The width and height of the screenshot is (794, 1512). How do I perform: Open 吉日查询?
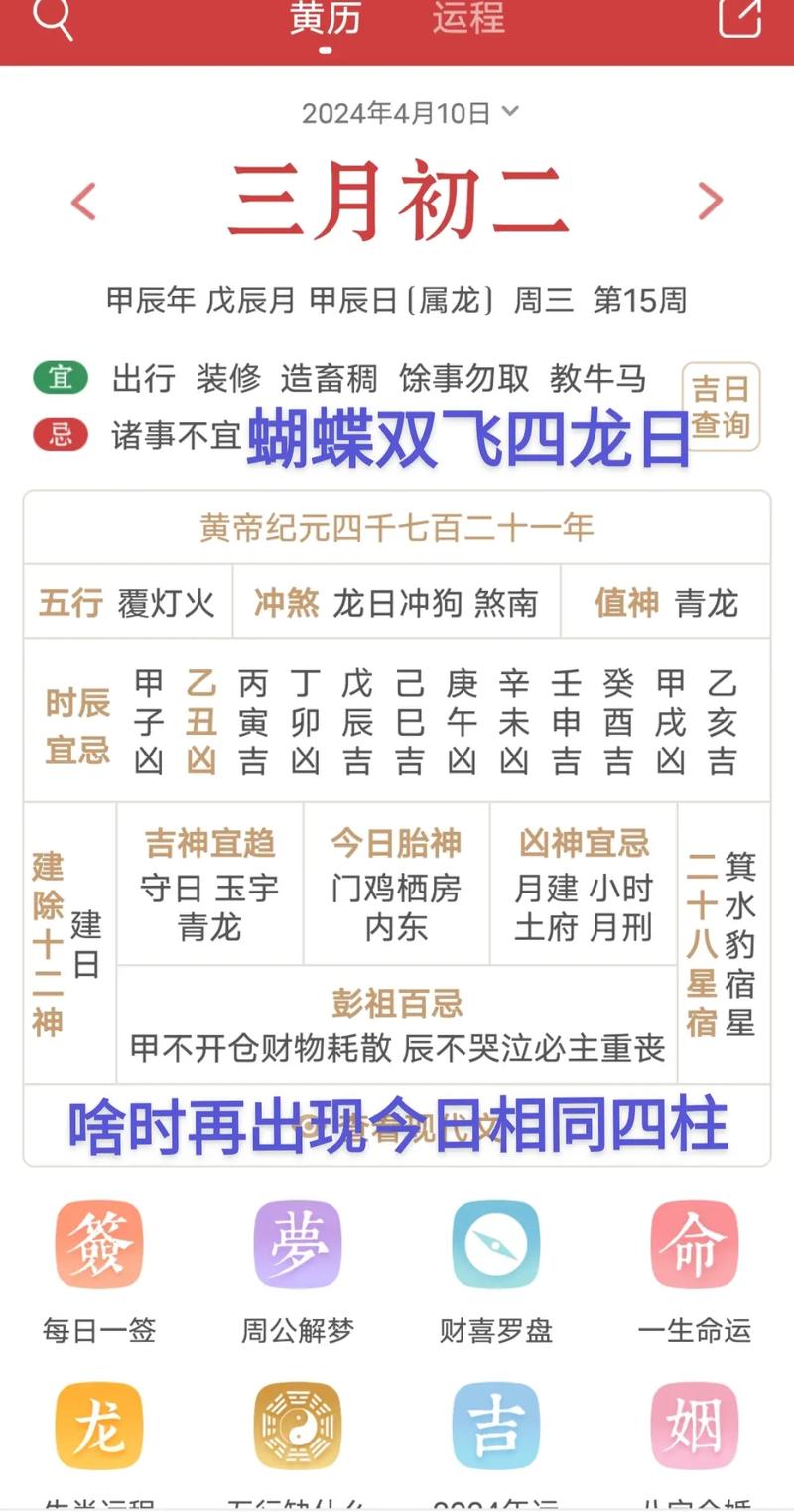721,407
